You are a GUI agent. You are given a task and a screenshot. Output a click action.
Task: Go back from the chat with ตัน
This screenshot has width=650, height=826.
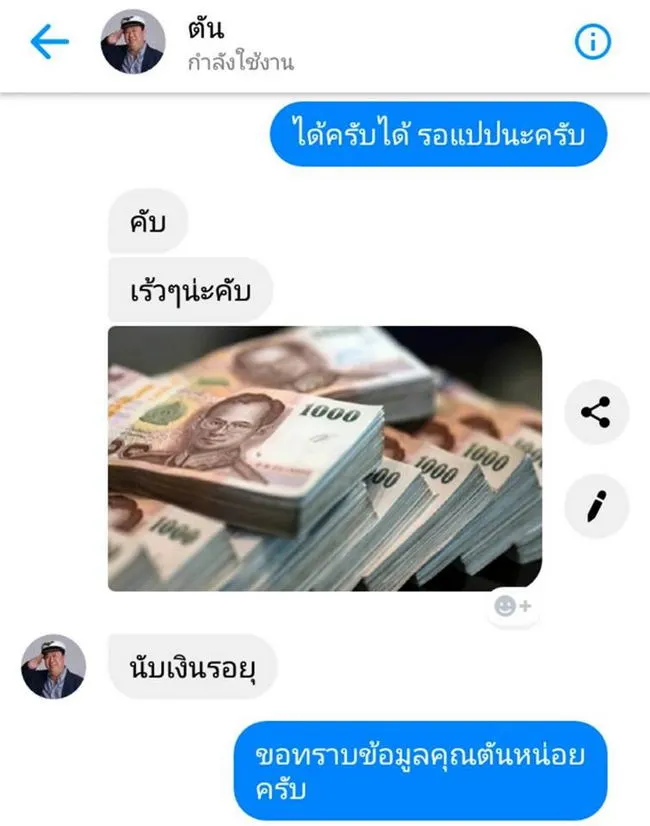pos(49,42)
